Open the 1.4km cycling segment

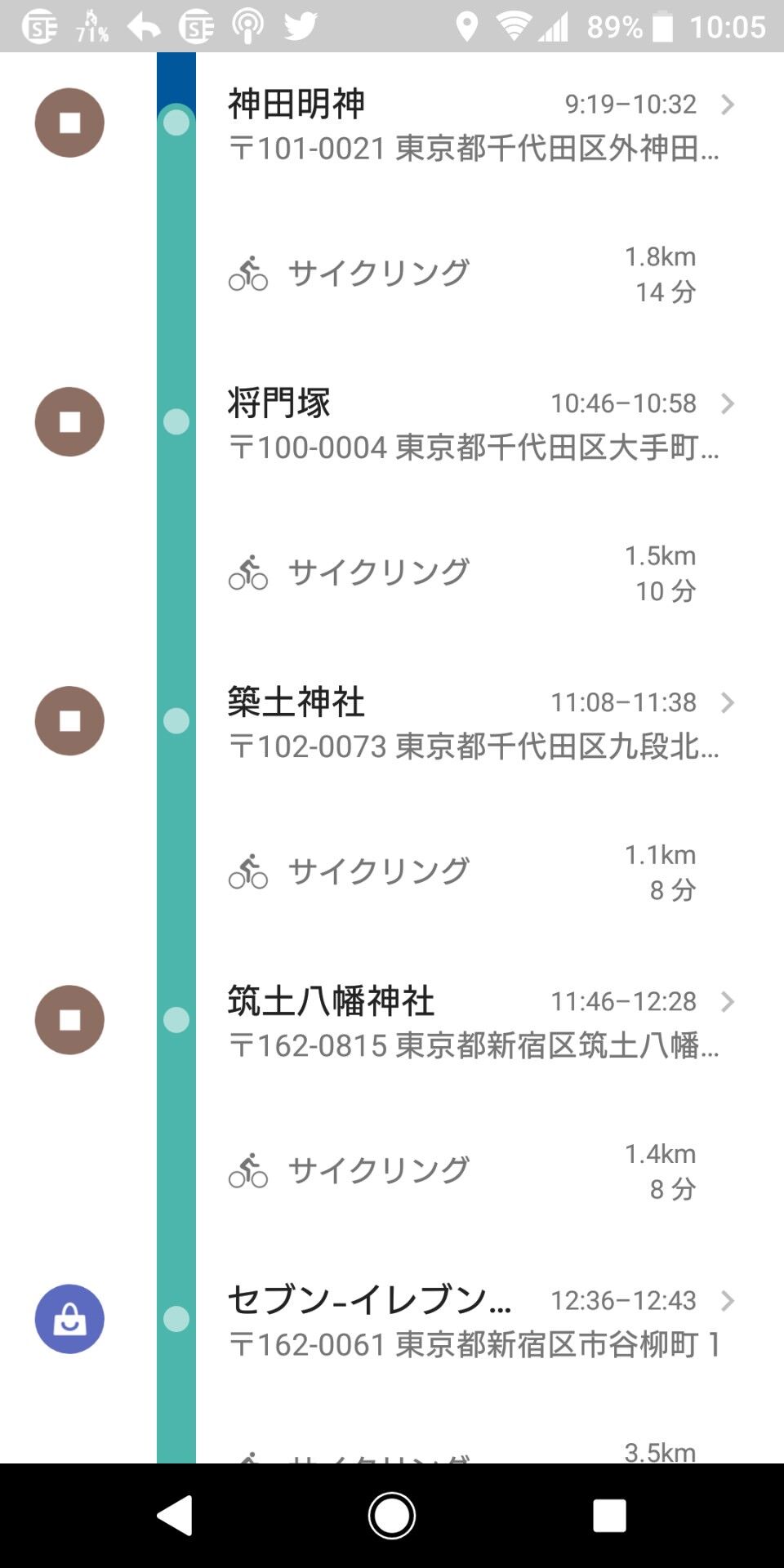(x=461, y=1170)
